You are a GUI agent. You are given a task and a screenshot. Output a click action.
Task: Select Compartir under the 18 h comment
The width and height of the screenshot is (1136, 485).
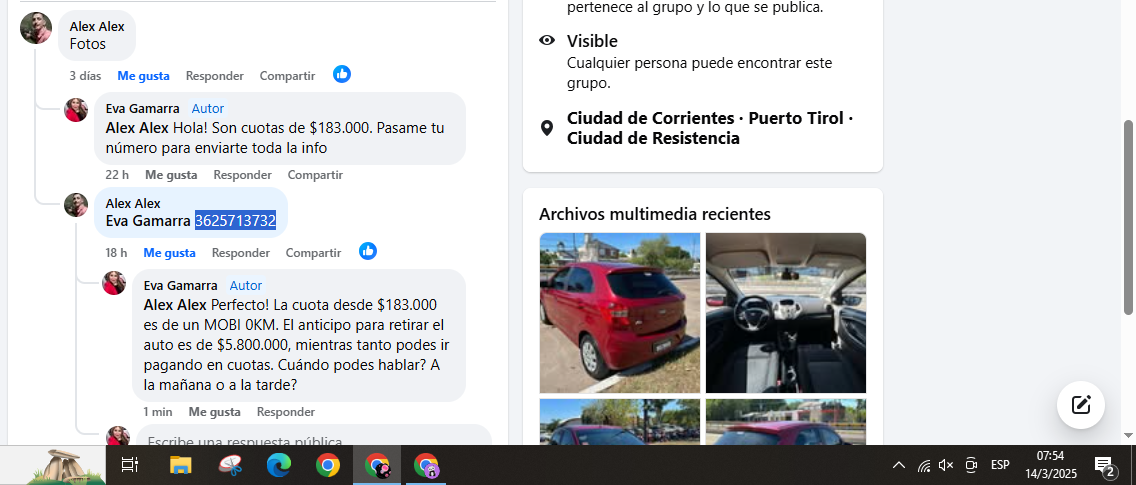(x=313, y=253)
